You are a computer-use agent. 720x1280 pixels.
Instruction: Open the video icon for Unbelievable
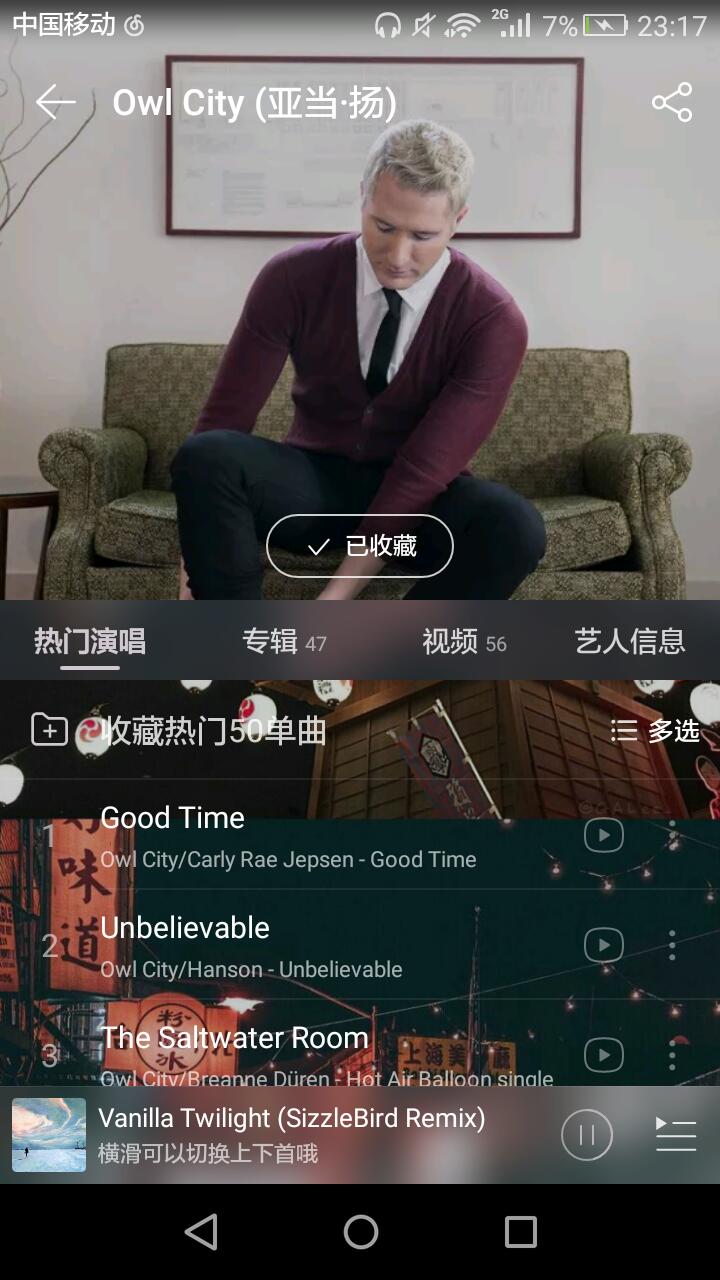pos(603,945)
